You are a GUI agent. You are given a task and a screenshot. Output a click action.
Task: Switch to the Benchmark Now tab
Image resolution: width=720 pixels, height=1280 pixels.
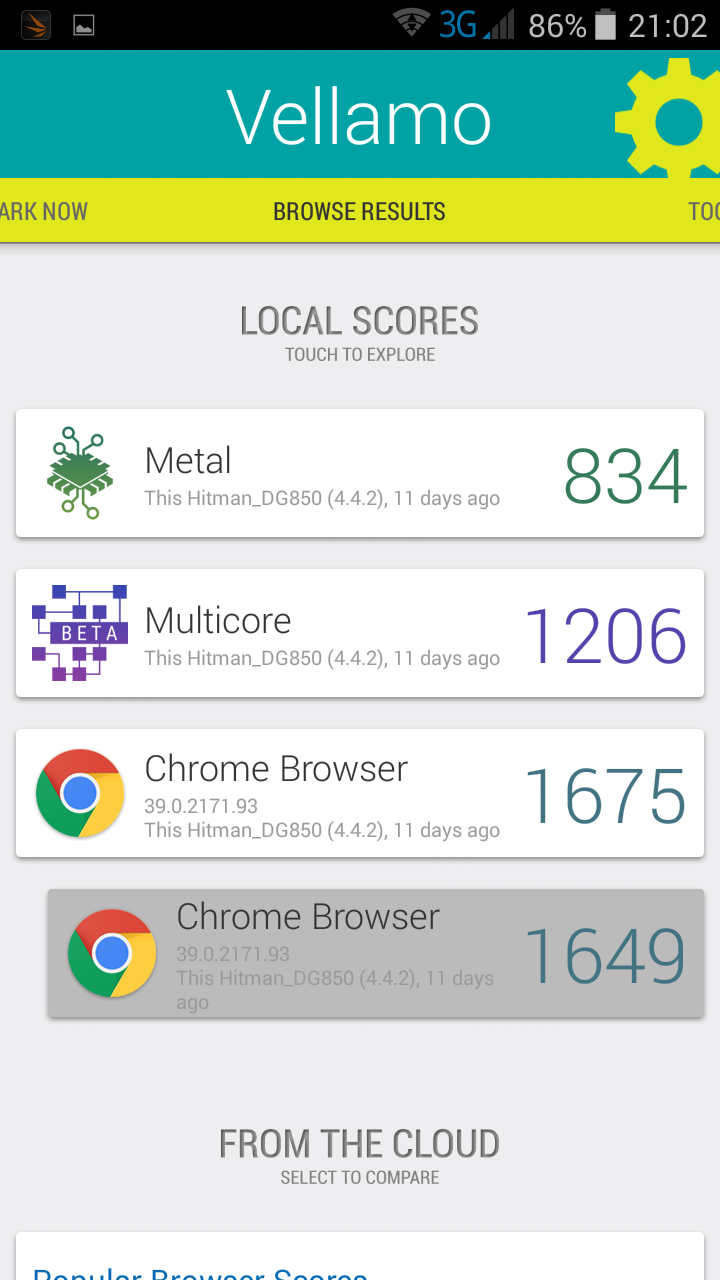pos(42,211)
